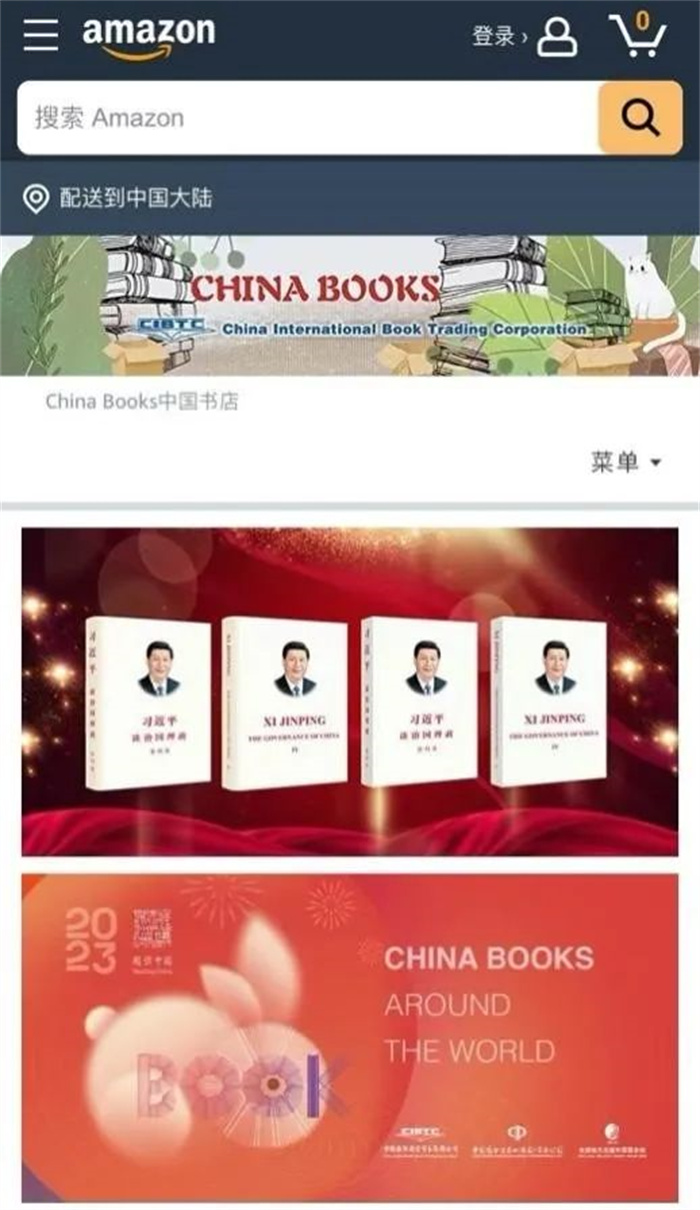
Task: Expand the 菜单 dropdown
Action: pos(626,462)
